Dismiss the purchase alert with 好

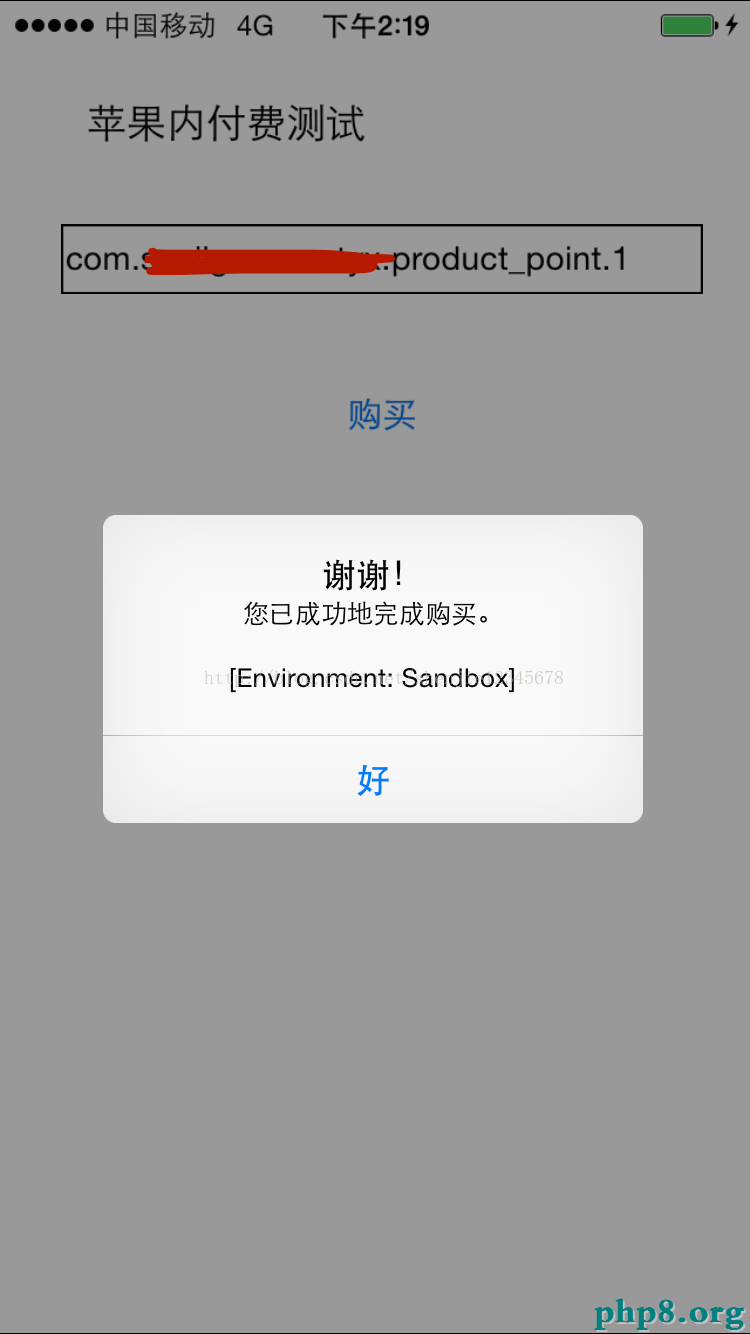(x=373, y=780)
